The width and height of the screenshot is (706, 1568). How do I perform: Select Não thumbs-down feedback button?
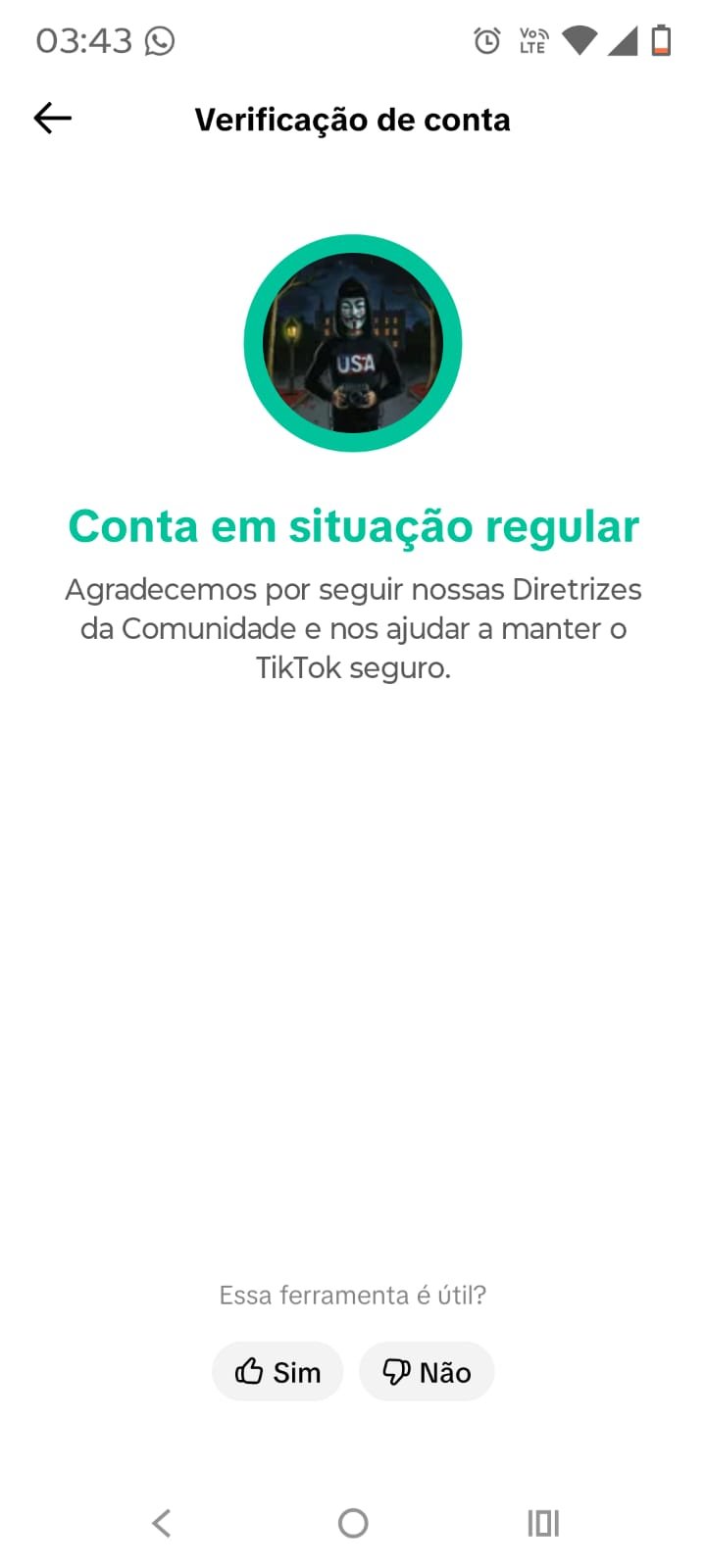point(427,1371)
